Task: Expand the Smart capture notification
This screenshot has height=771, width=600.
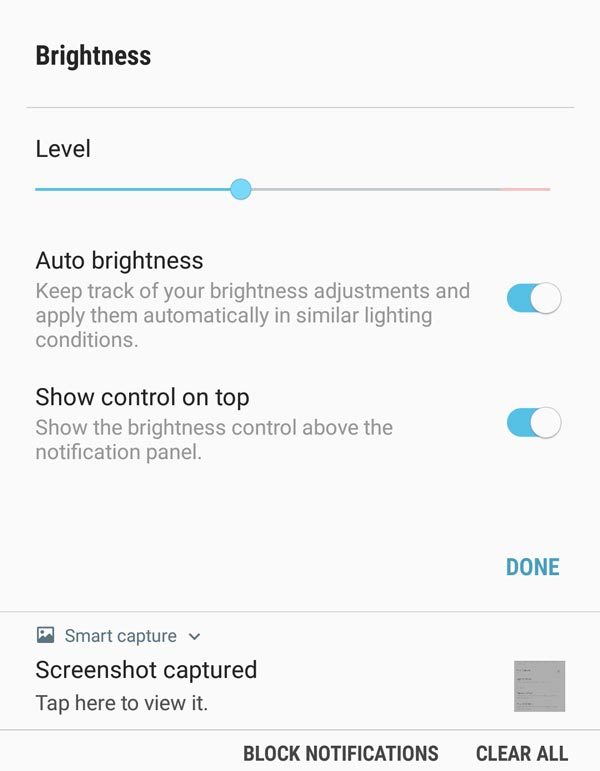Action: tap(194, 636)
